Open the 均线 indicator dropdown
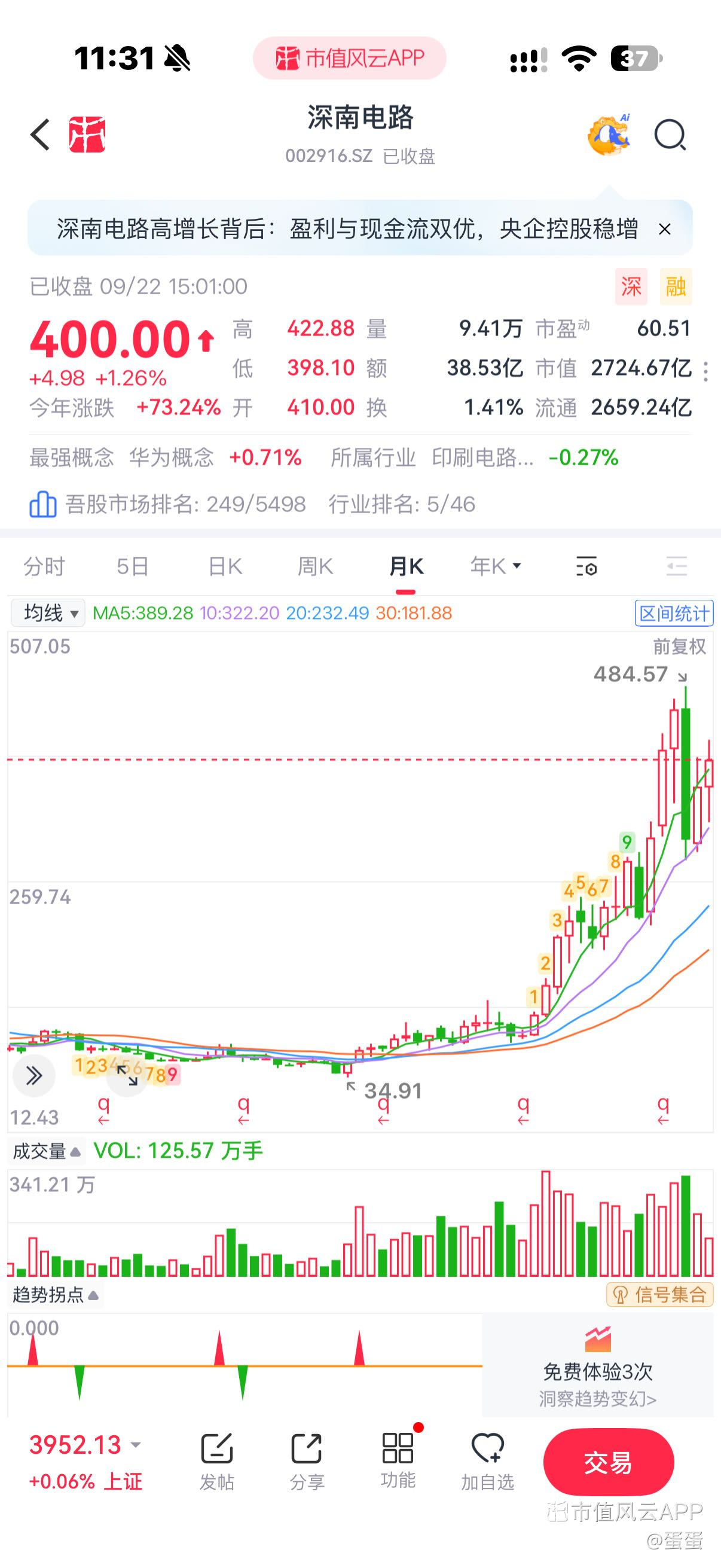 pos(48,613)
